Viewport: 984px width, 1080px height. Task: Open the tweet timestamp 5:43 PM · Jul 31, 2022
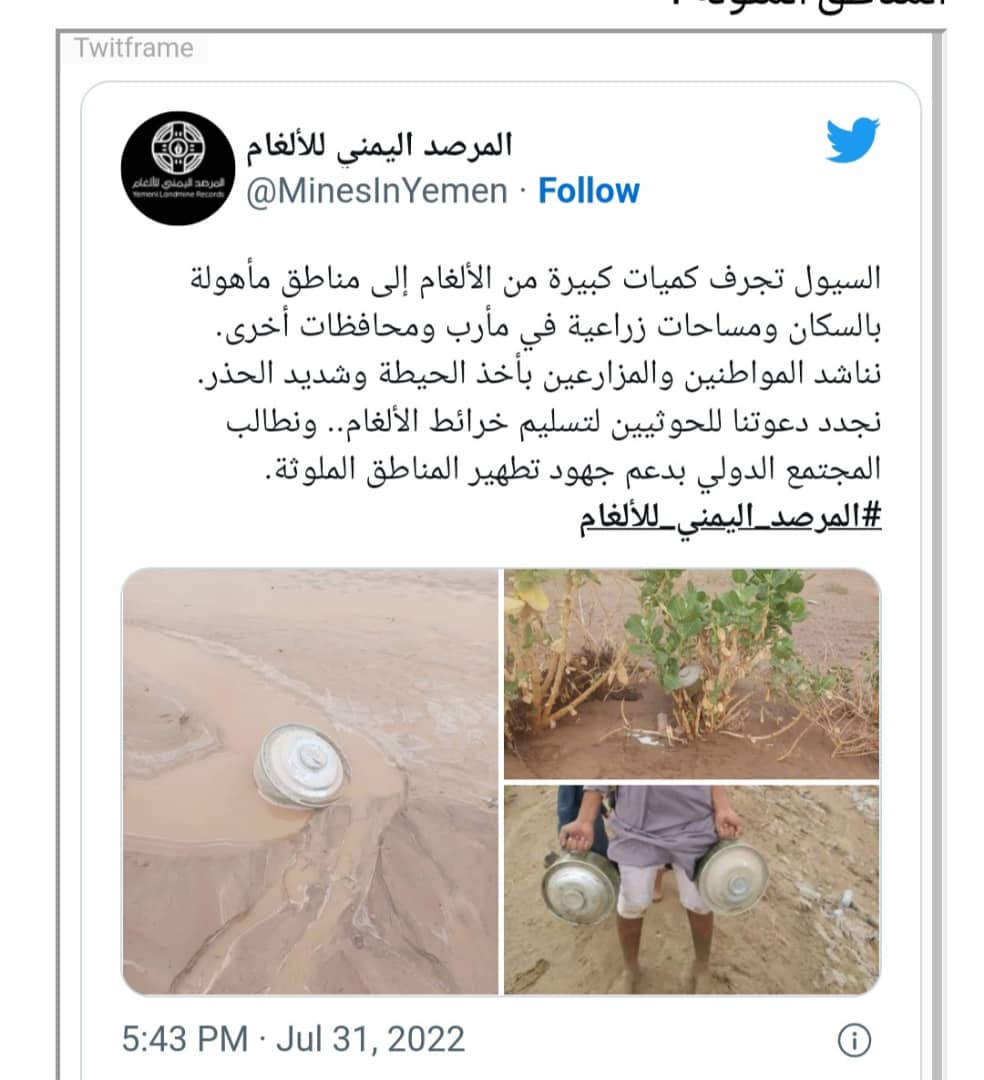click(293, 1039)
